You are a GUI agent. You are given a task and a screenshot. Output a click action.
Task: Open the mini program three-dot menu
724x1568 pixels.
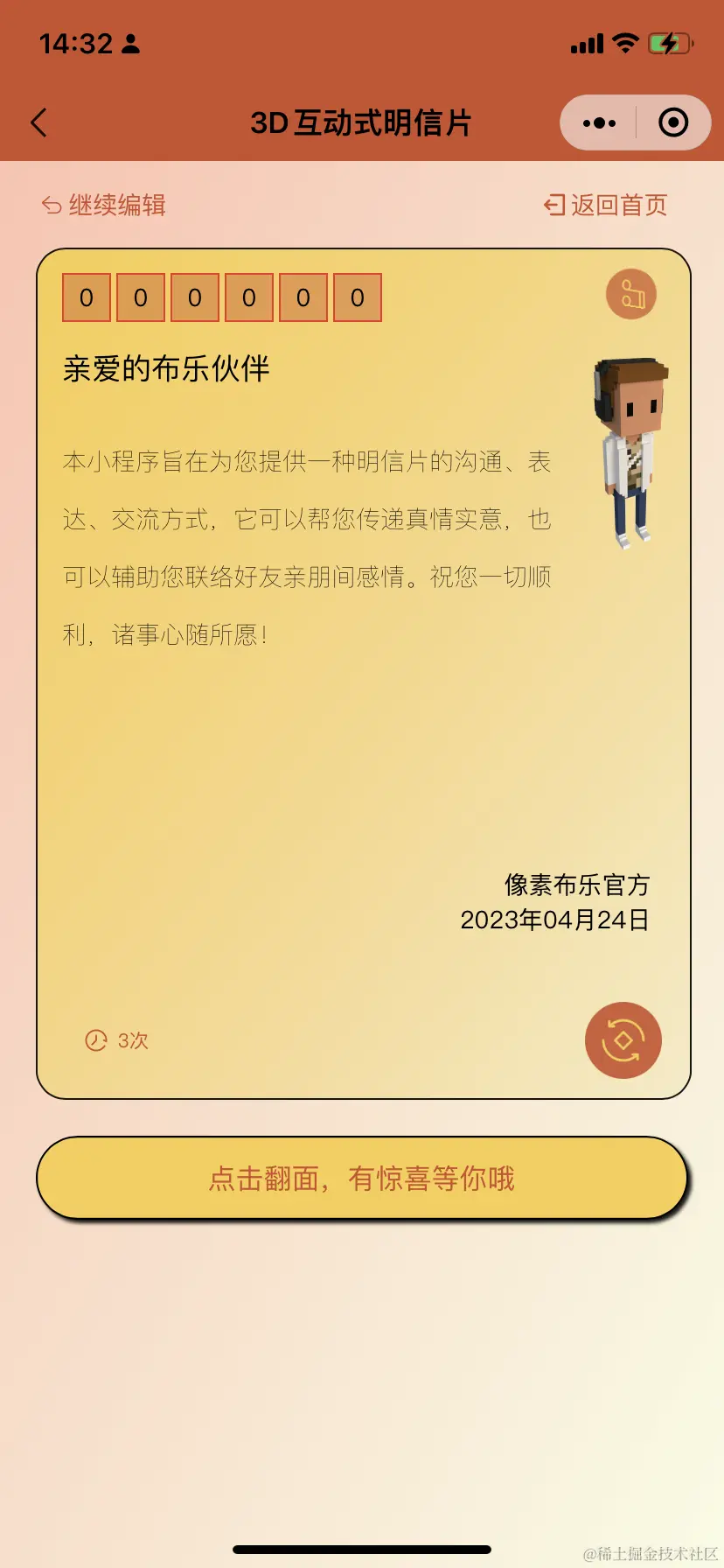point(599,122)
